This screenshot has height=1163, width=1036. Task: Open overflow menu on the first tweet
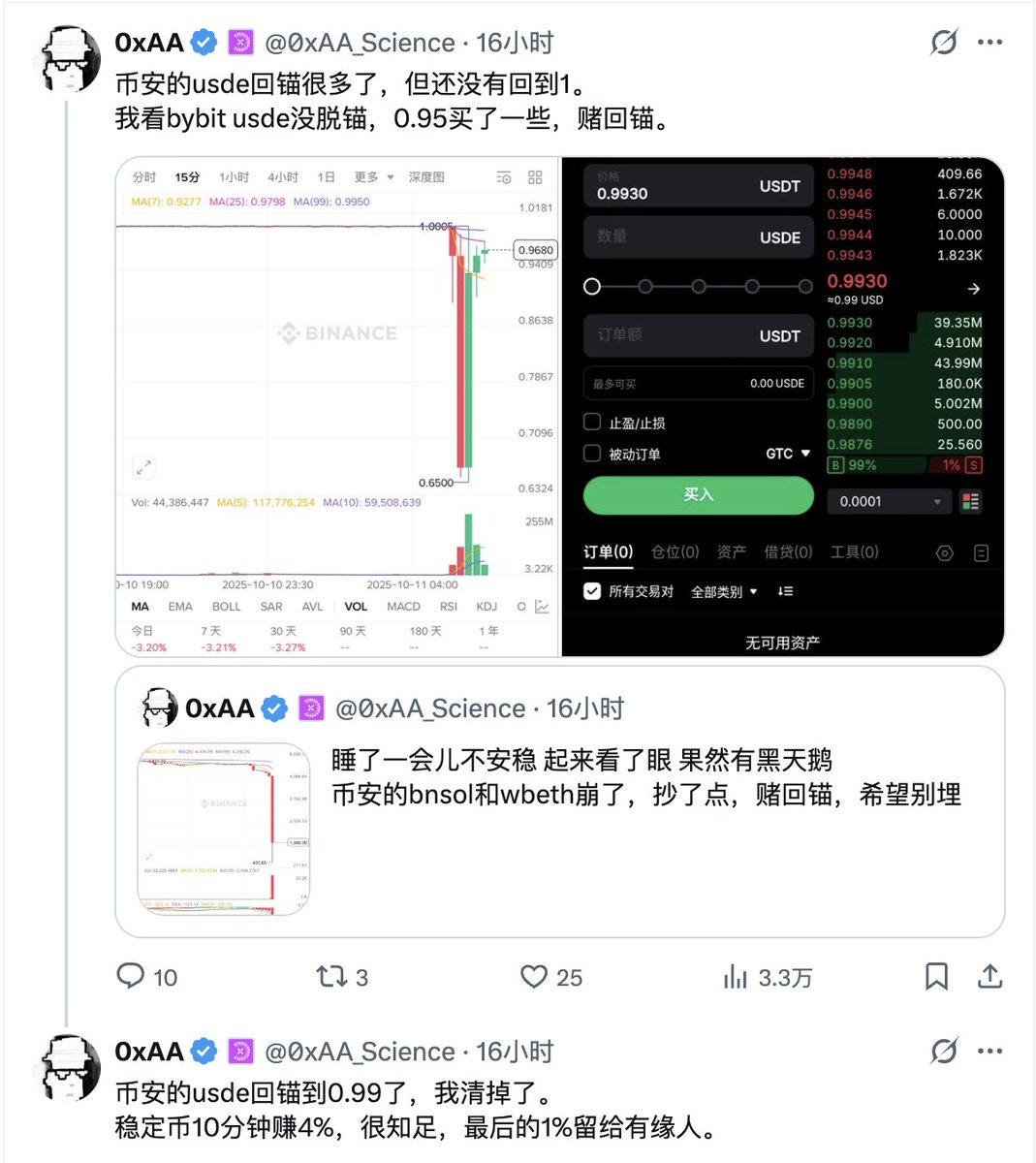(x=989, y=43)
